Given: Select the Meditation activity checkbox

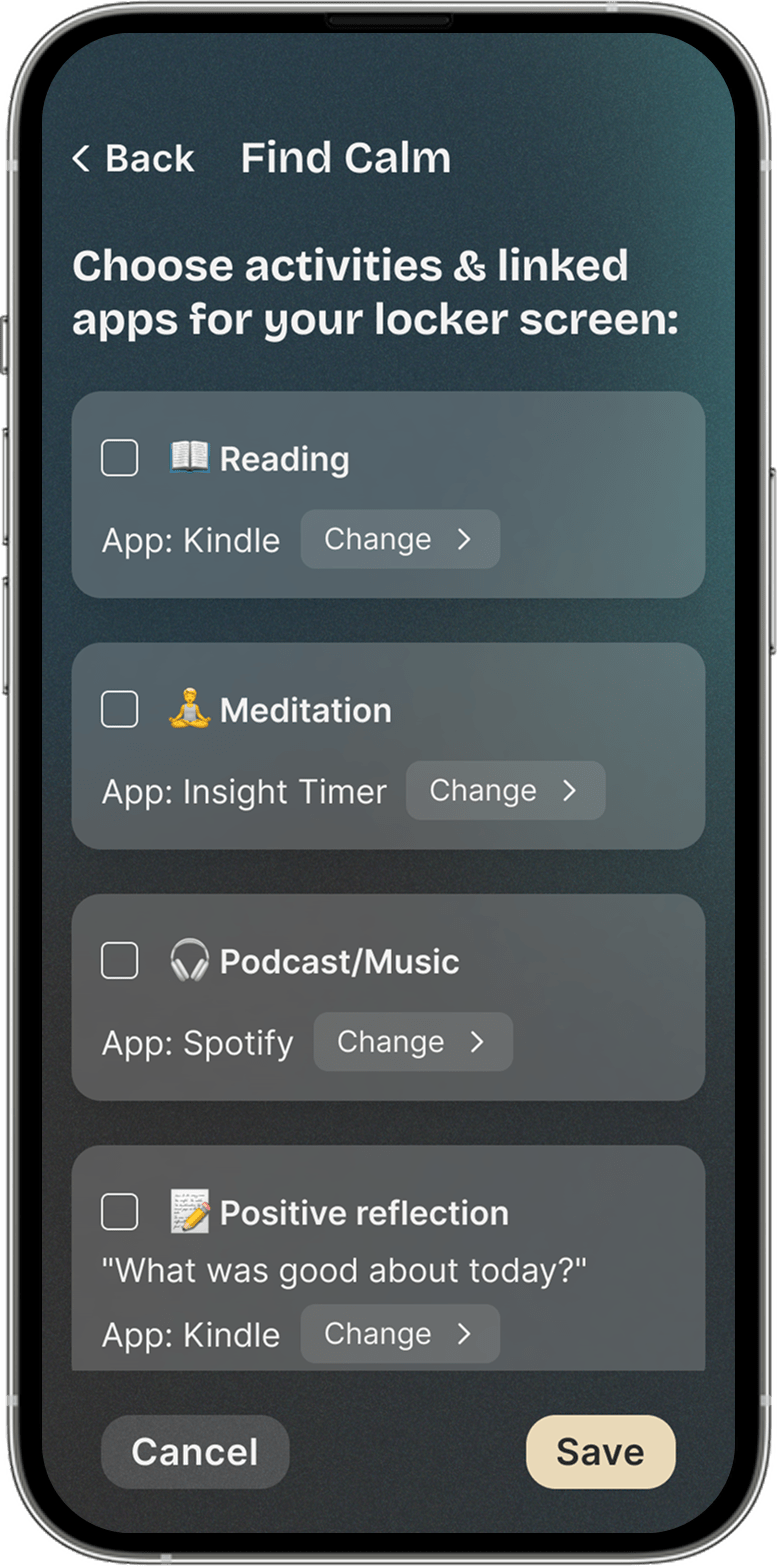Looking at the screenshot, I should click(x=120, y=710).
